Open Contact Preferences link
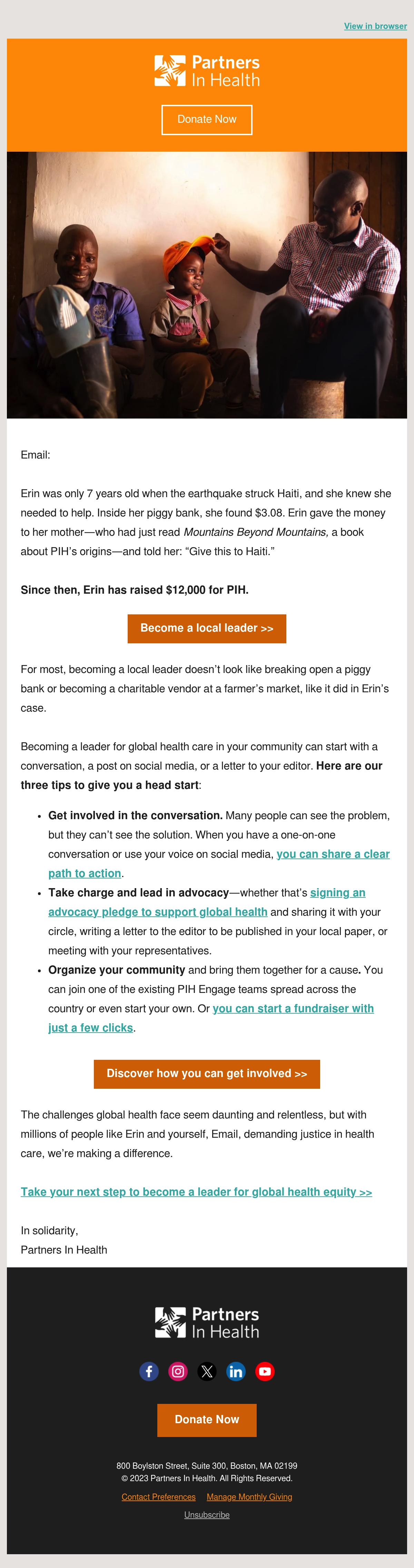This screenshot has width=414, height=1568. [158, 1497]
